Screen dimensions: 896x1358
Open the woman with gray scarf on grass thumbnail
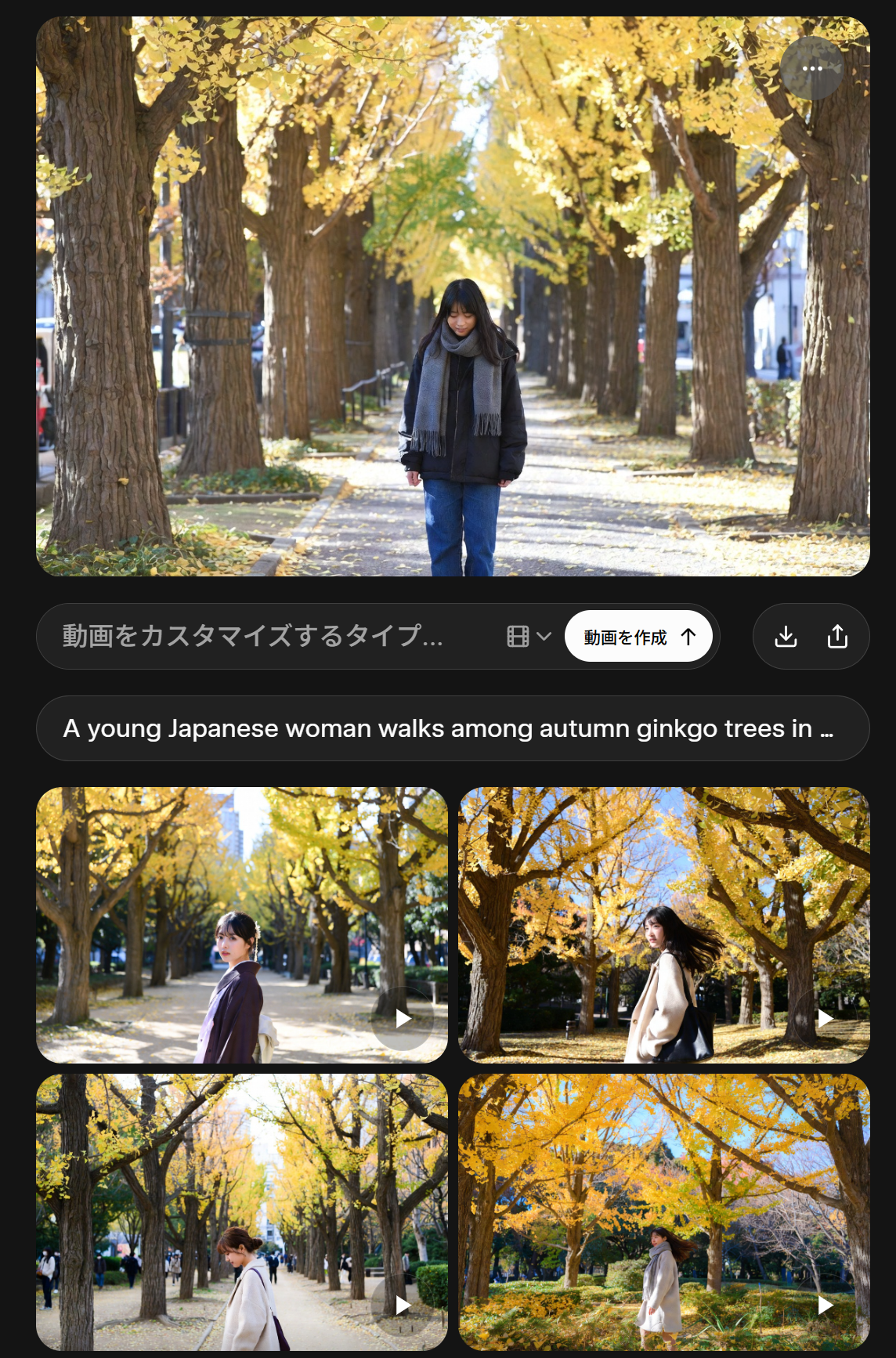point(663,1212)
